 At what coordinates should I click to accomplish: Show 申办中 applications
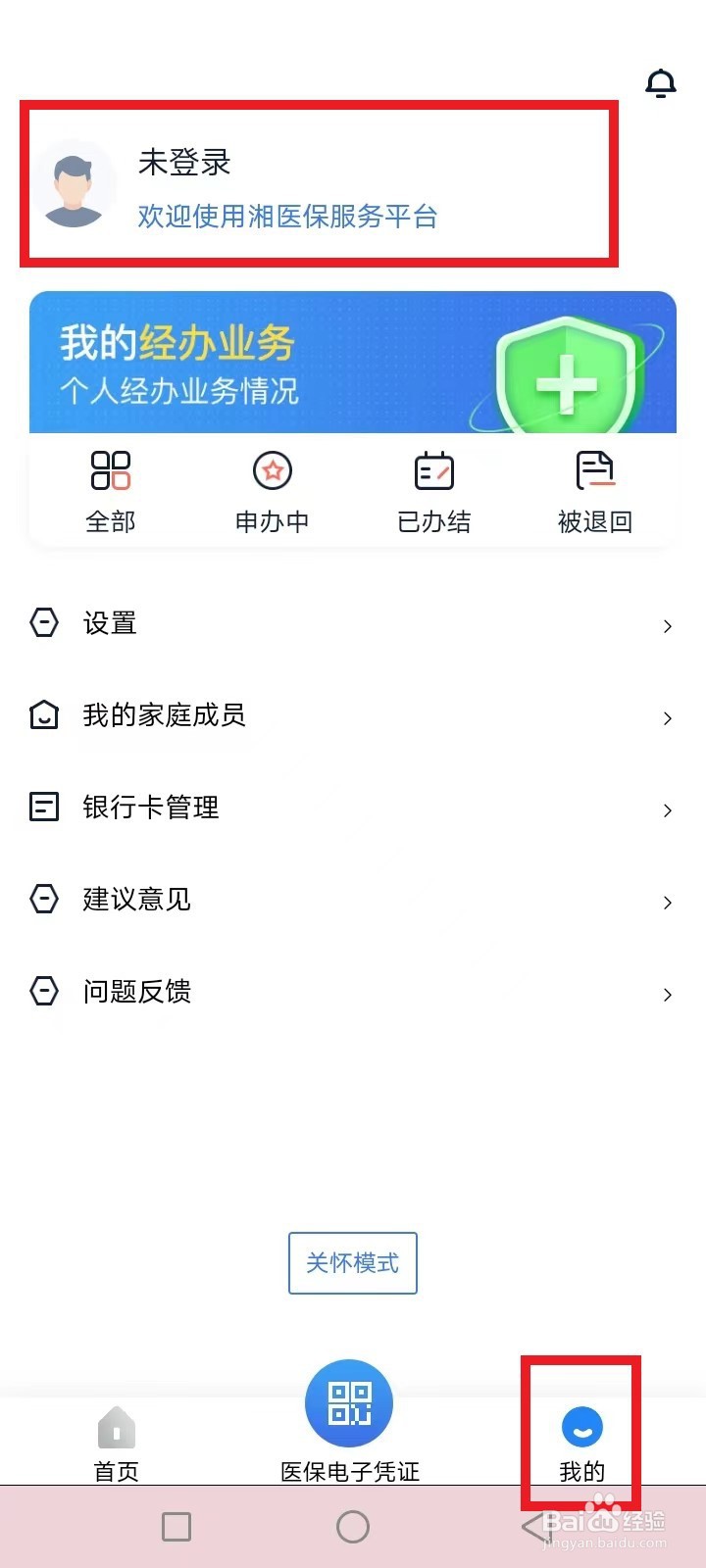click(x=273, y=491)
